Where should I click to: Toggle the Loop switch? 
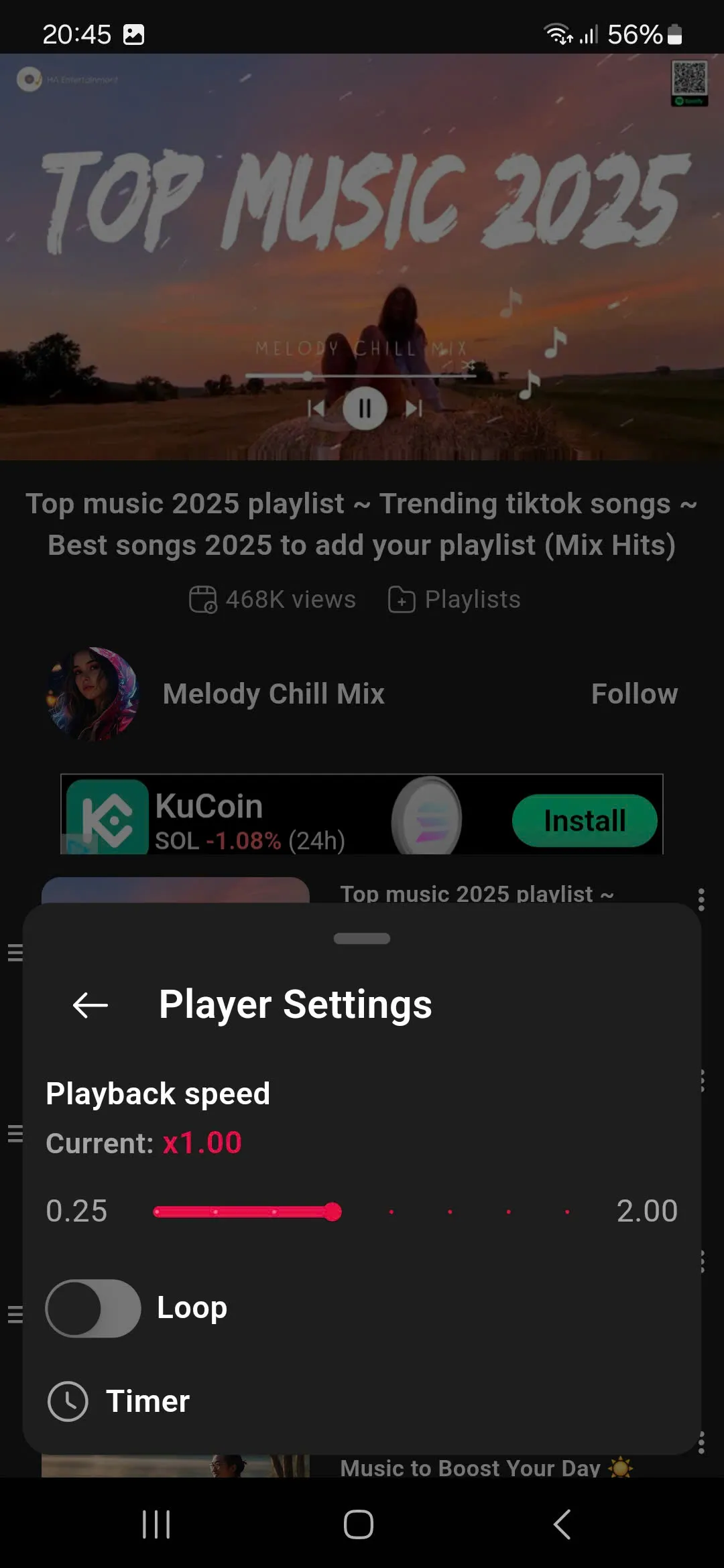point(93,1308)
